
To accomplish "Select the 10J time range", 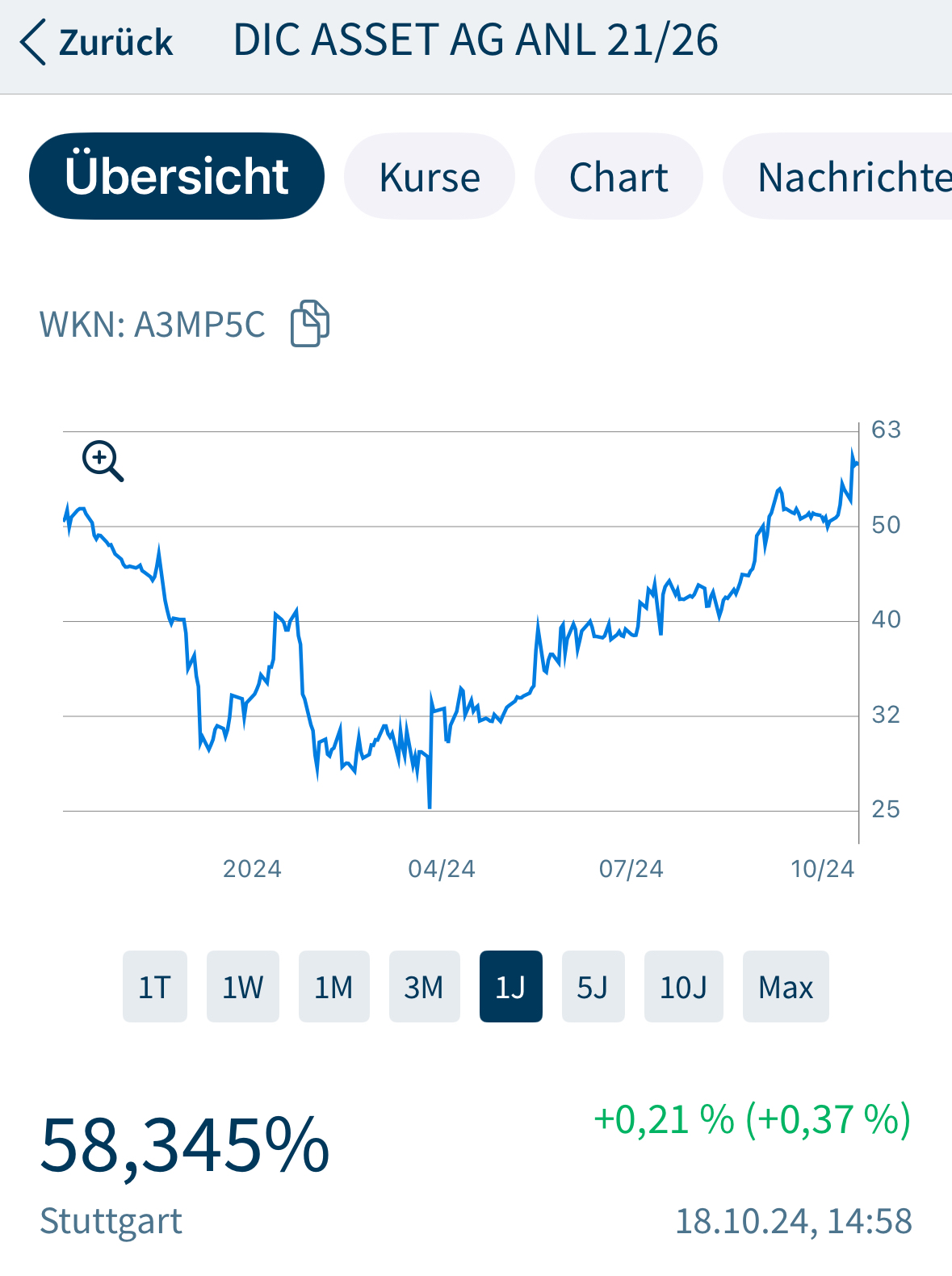I will pos(683,986).
